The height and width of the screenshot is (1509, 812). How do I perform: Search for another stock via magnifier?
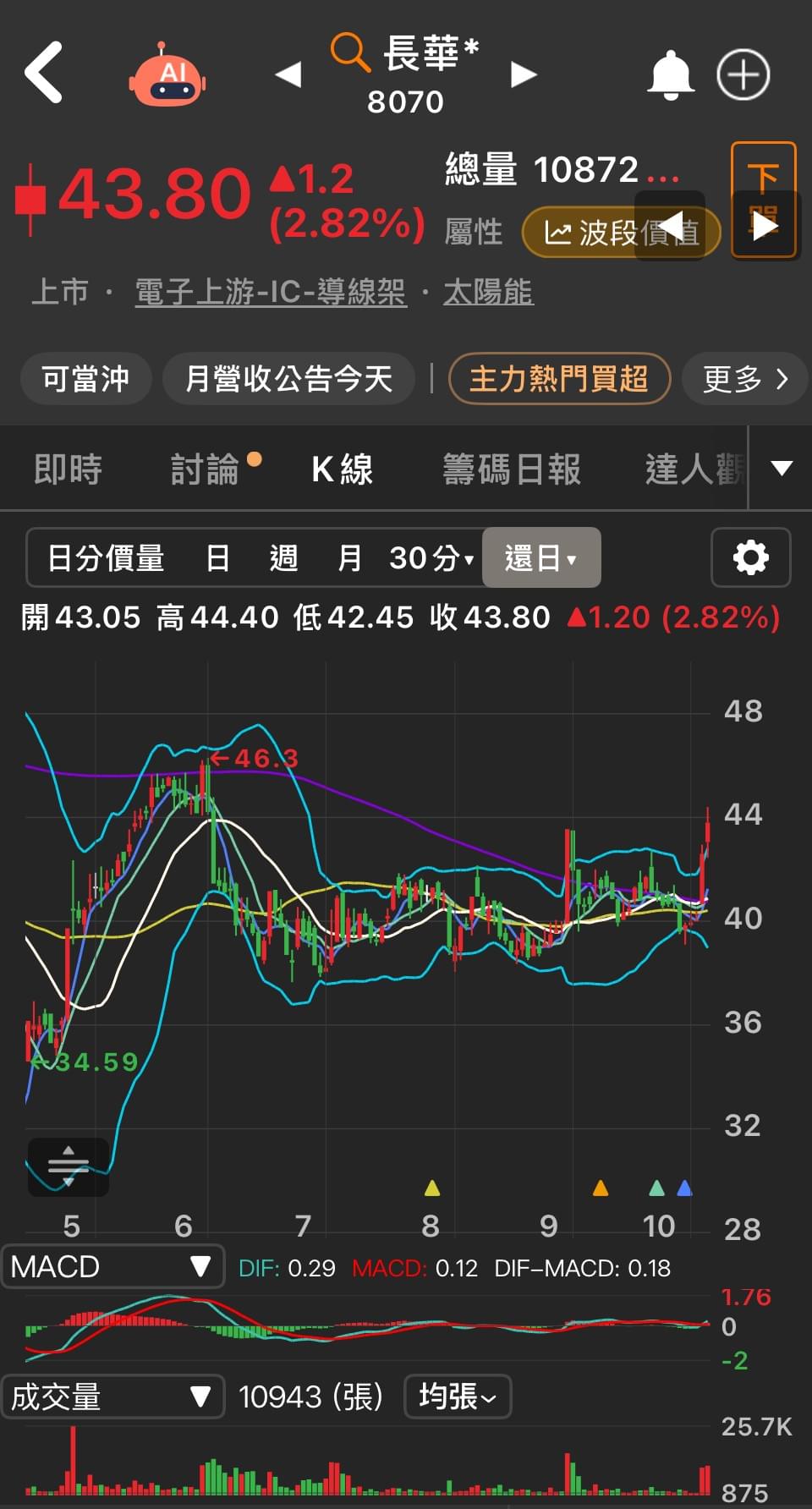click(348, 52)
